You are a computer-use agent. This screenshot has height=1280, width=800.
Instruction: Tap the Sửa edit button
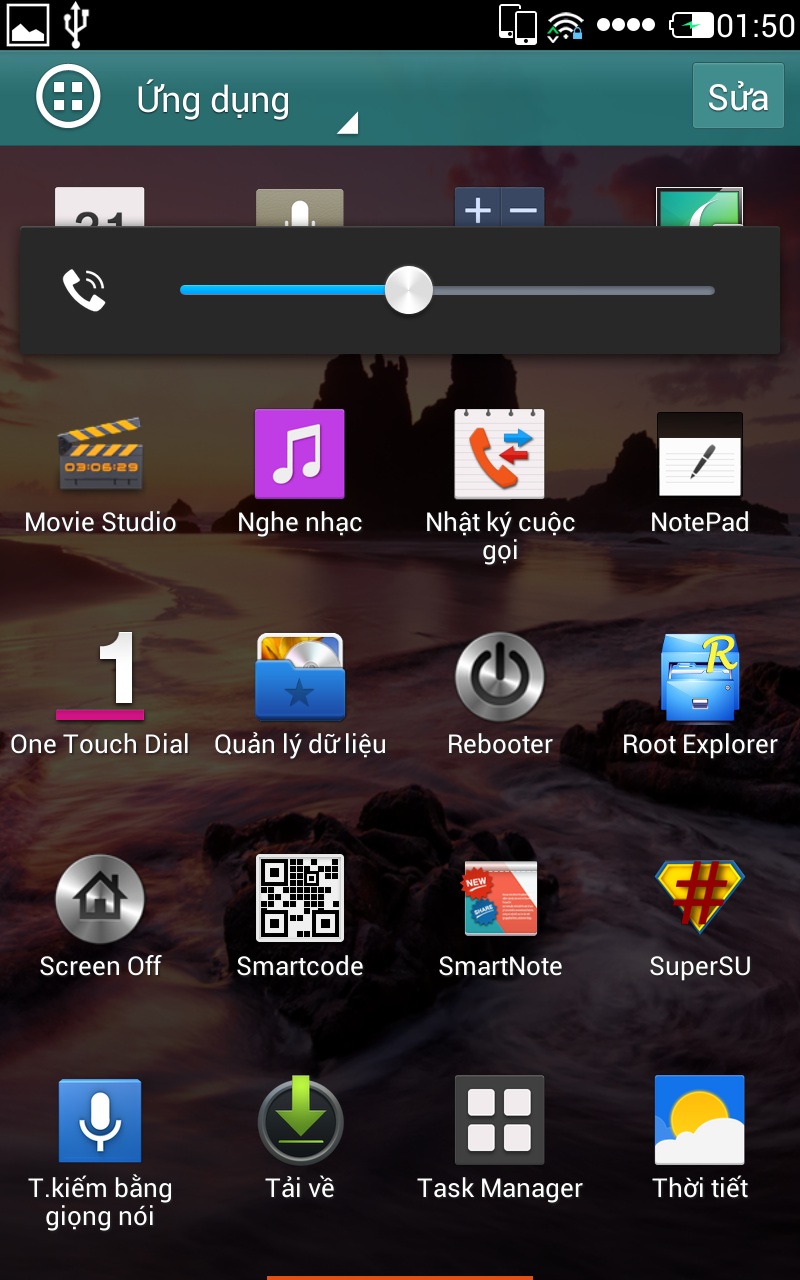point(738,97)
